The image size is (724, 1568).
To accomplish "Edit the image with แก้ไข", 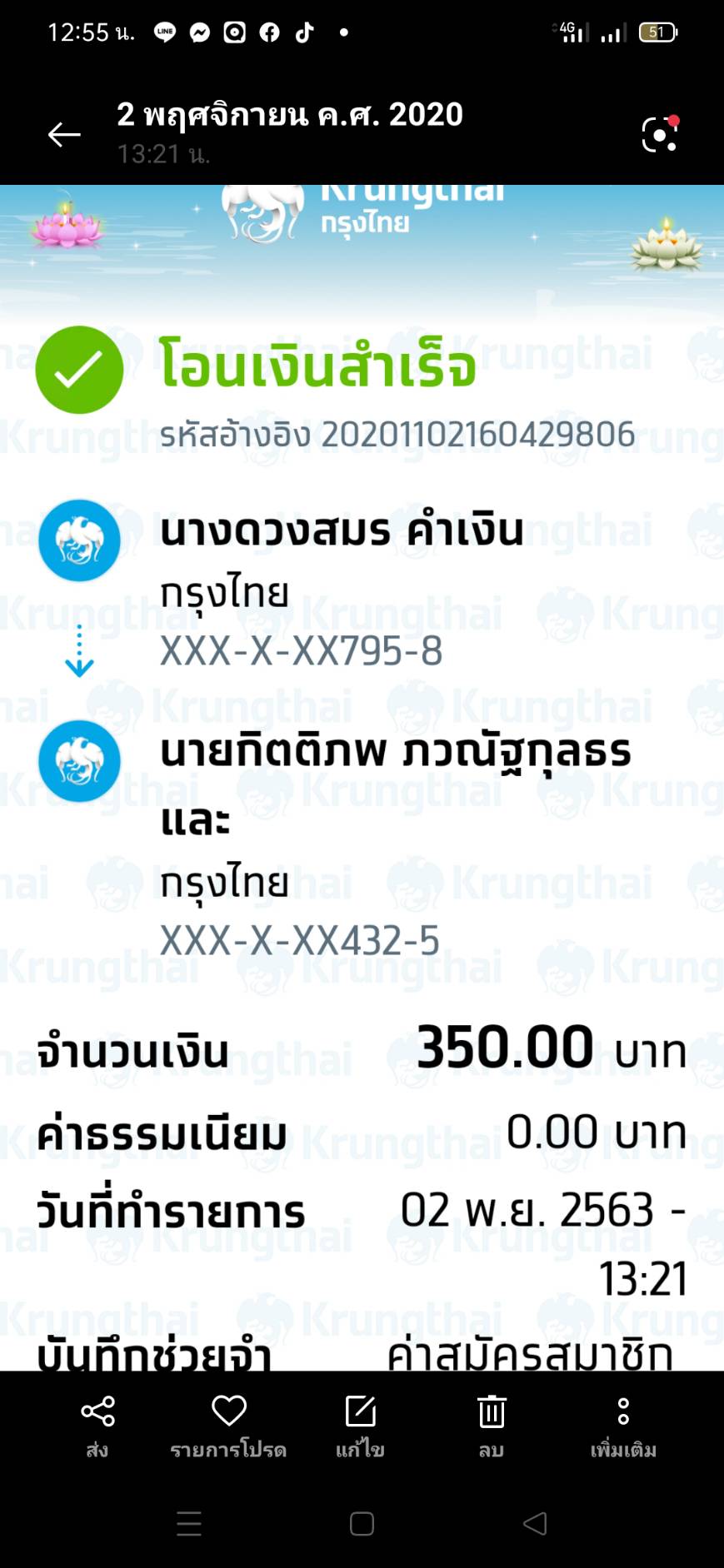I will click(360, 1425).
